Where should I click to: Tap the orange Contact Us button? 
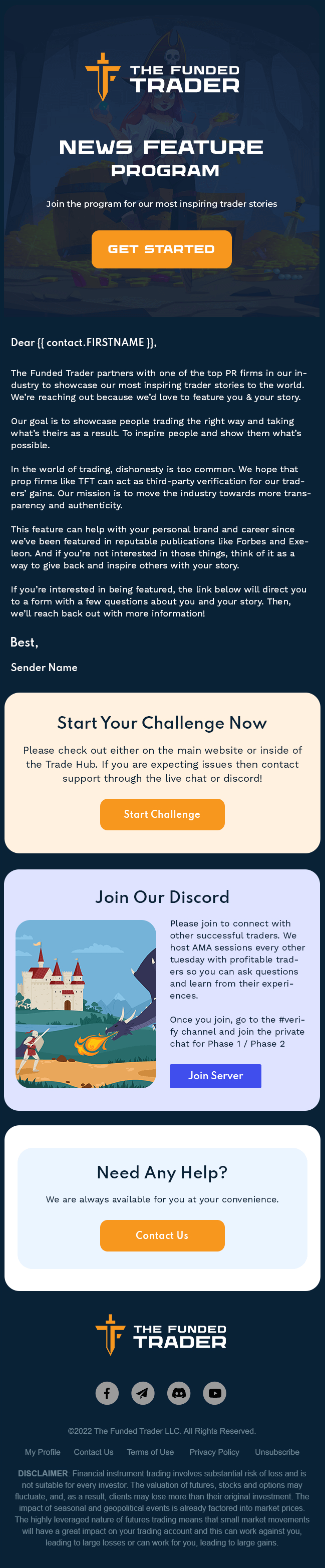tap(162, 1235)
